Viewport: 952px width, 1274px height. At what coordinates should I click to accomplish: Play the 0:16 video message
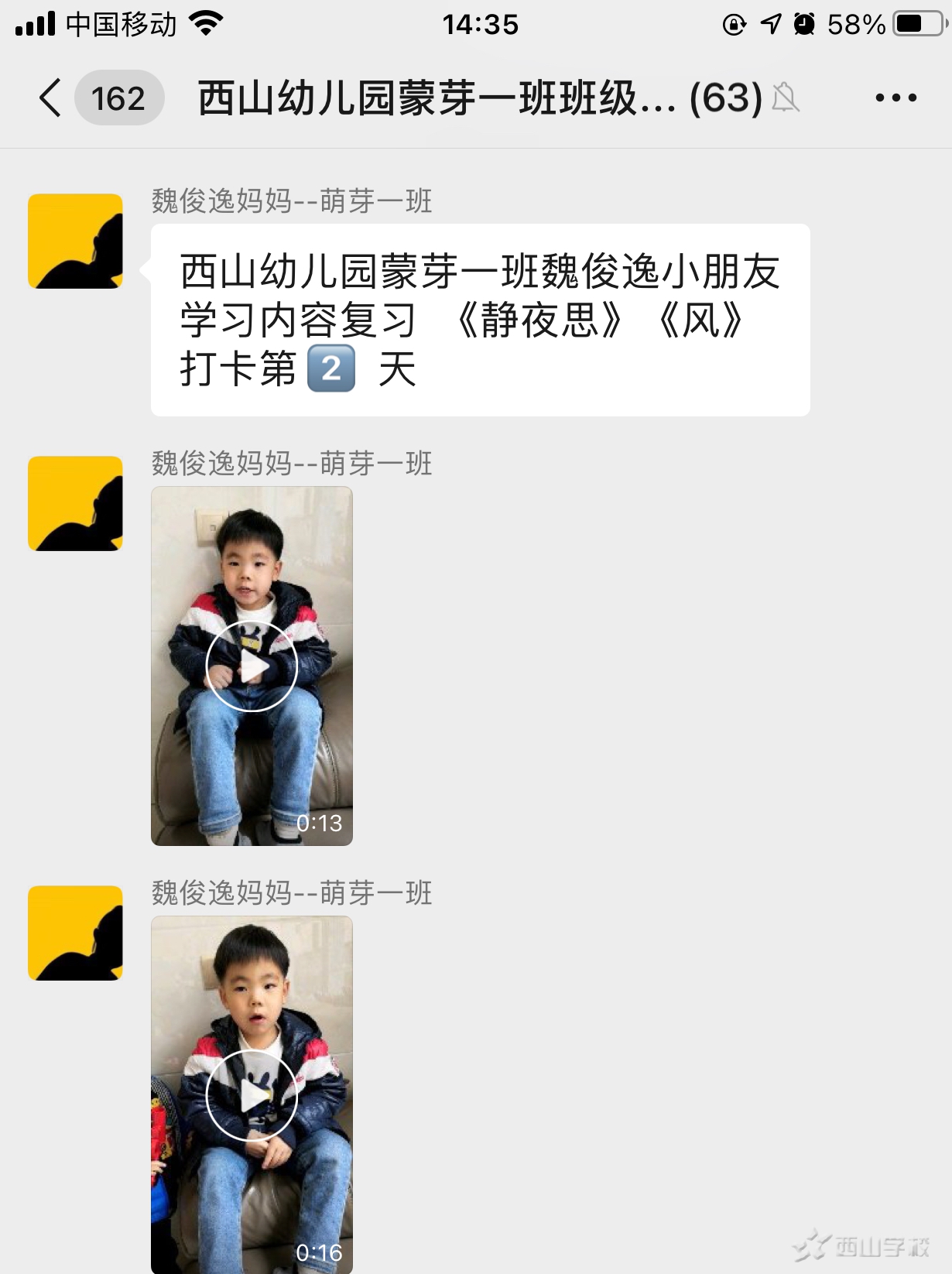tap(252, 1095)
